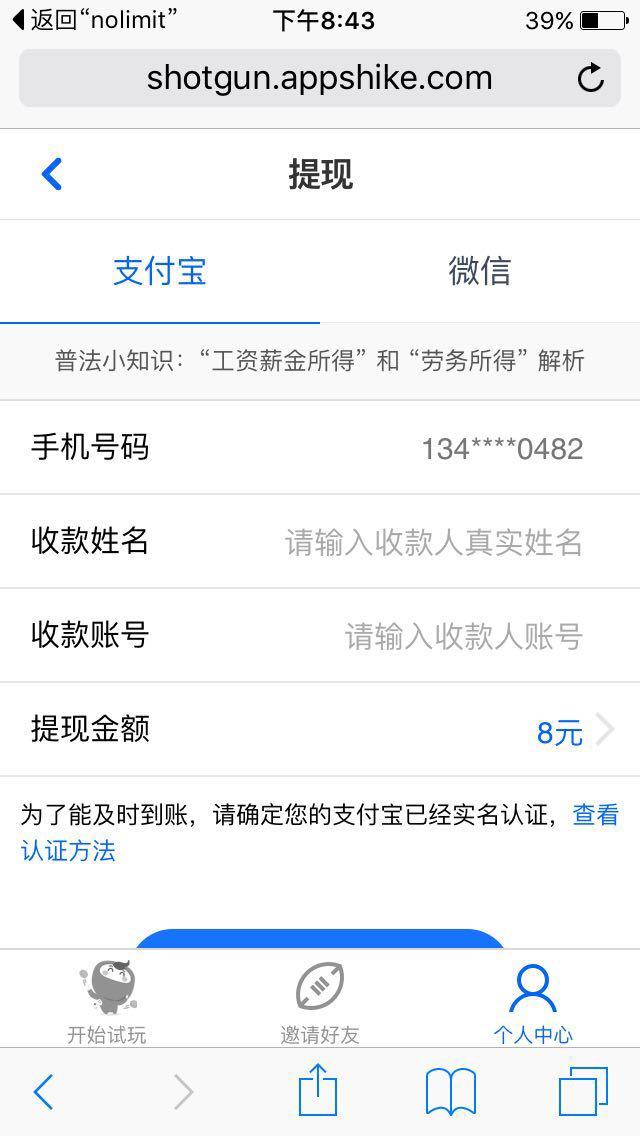Switch to the 微信 tab
The image size is (640, 1136).
click(479, 271)
